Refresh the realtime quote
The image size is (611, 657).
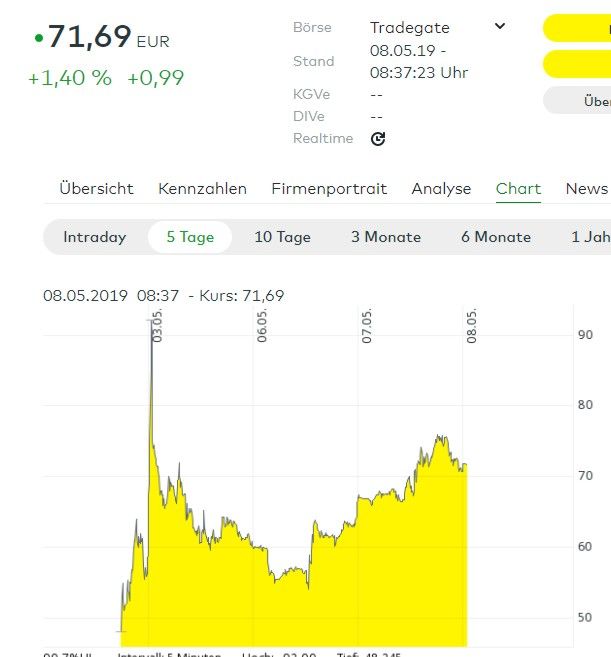(378, 139)
